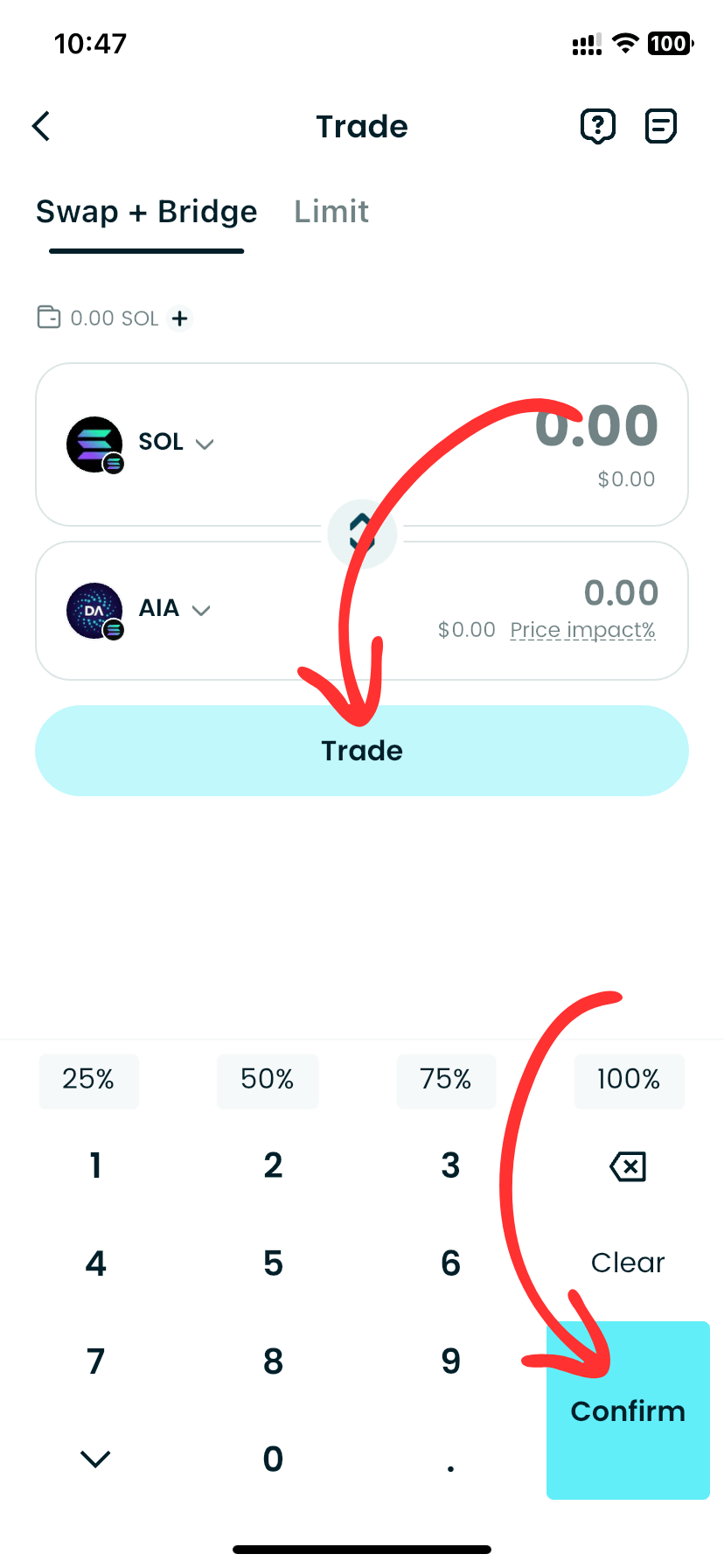The image size is (724, 1568).
Task: Confirm the entered amount
Action: click(628, 1410)
